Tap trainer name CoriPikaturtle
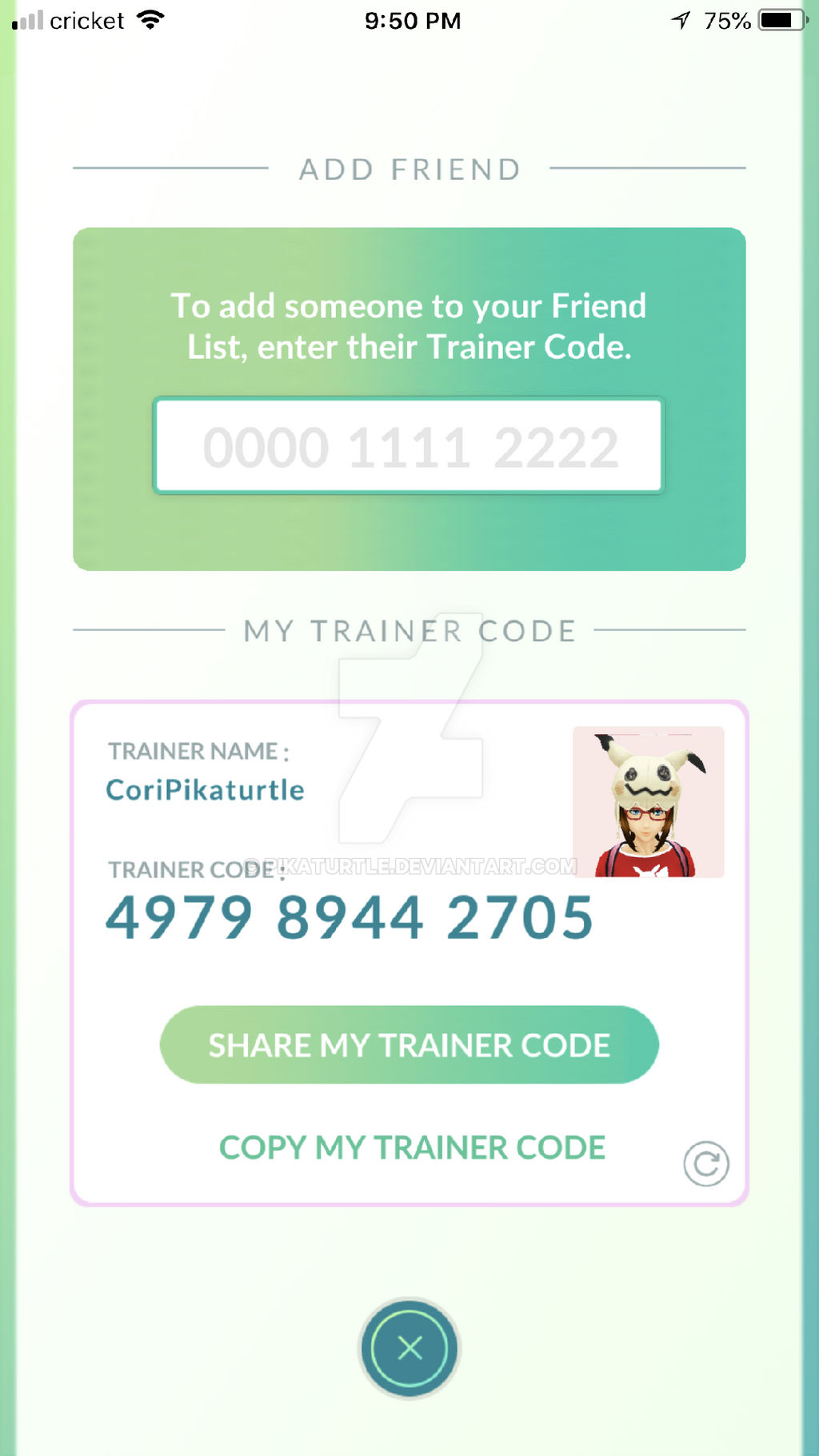The width and height of the screenshot is (819, 1456). click(x=205, y=789)
